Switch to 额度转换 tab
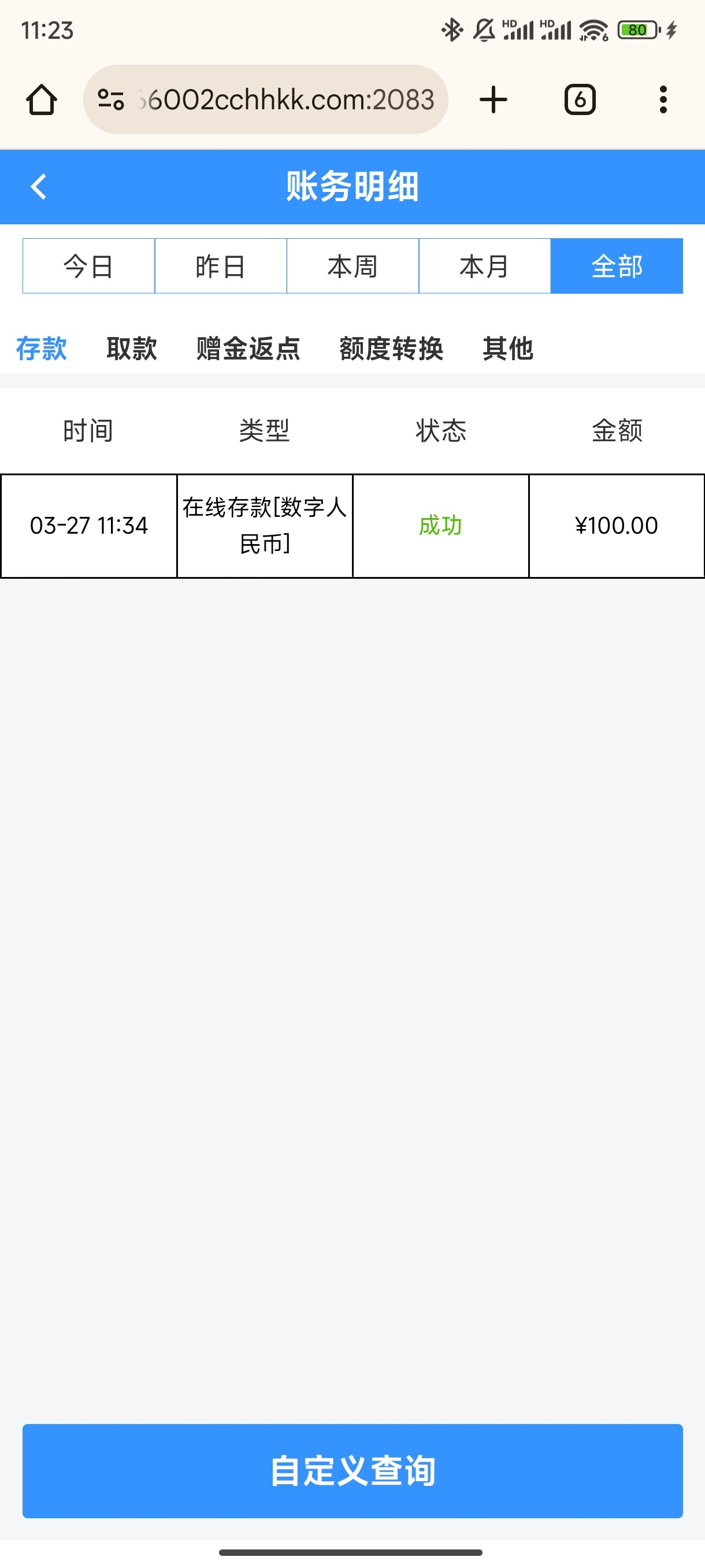 point(391,349)
